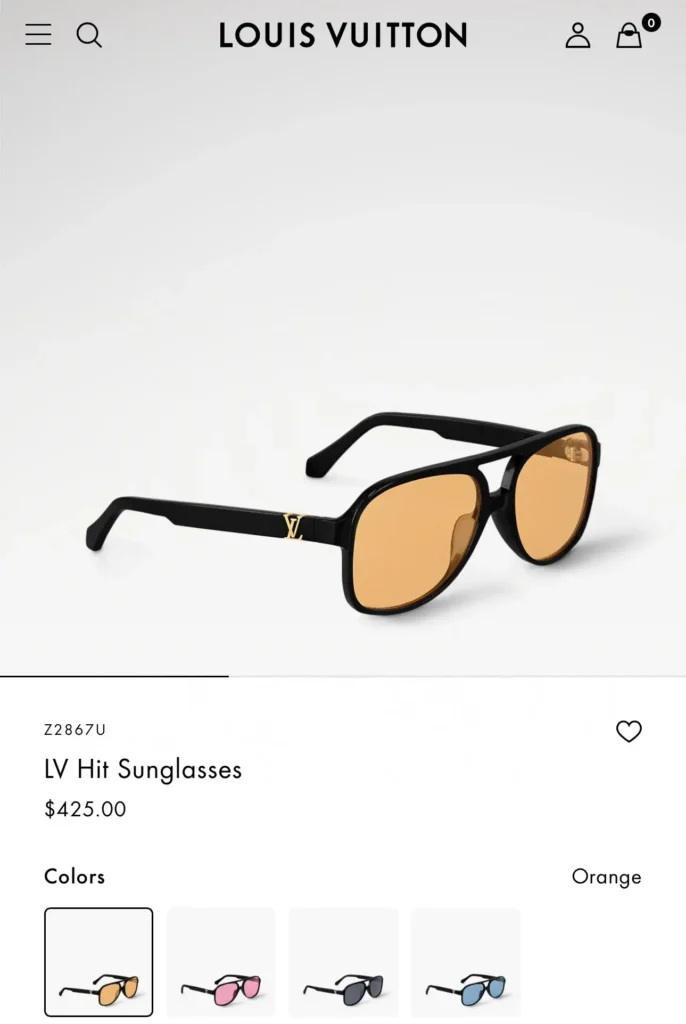Viewport: 686px width, 1024px height.
Task: Add LV Hit Sunglasses to wishlist
Action: coord(628,731)
